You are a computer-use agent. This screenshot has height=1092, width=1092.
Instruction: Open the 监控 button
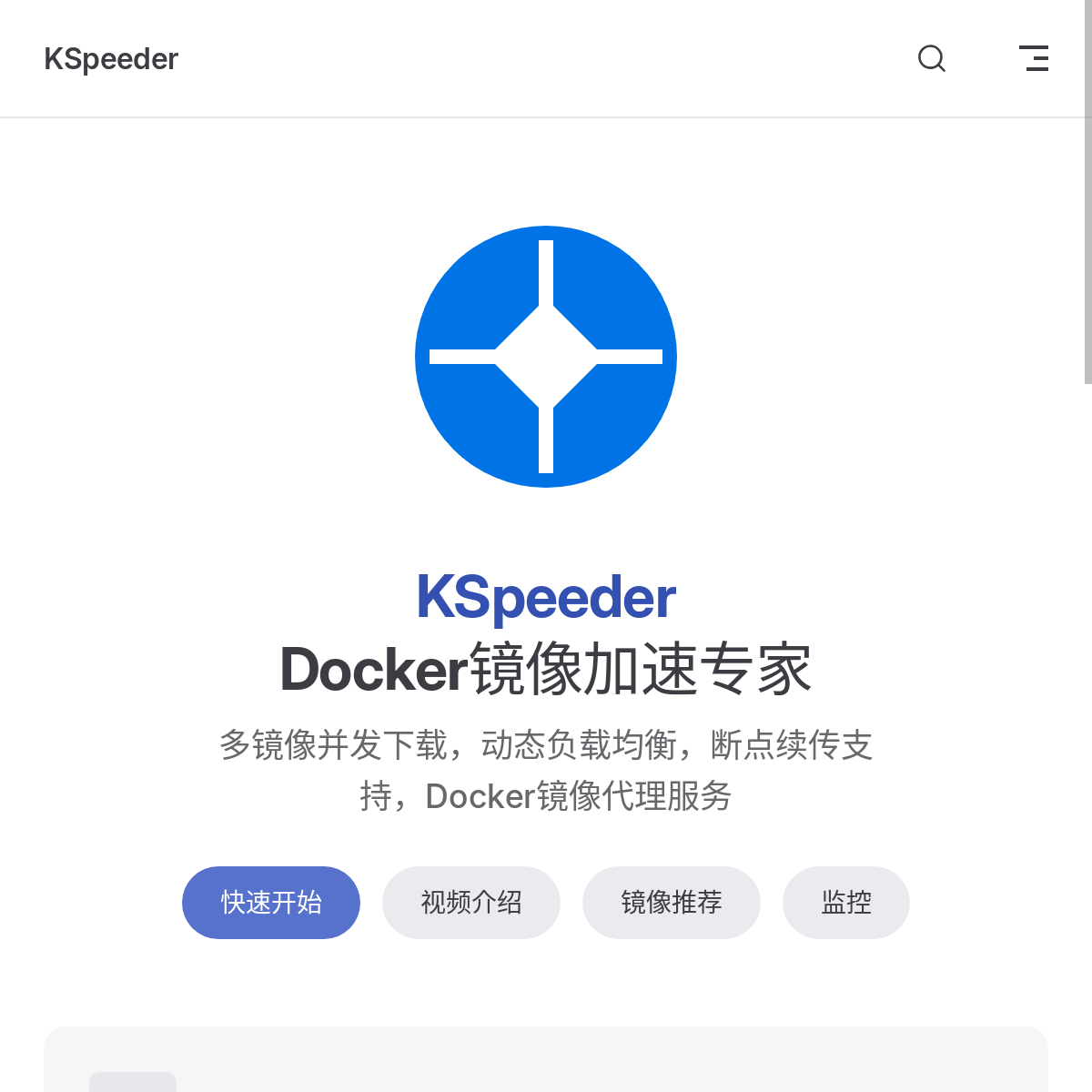click(x=846, y=902)
